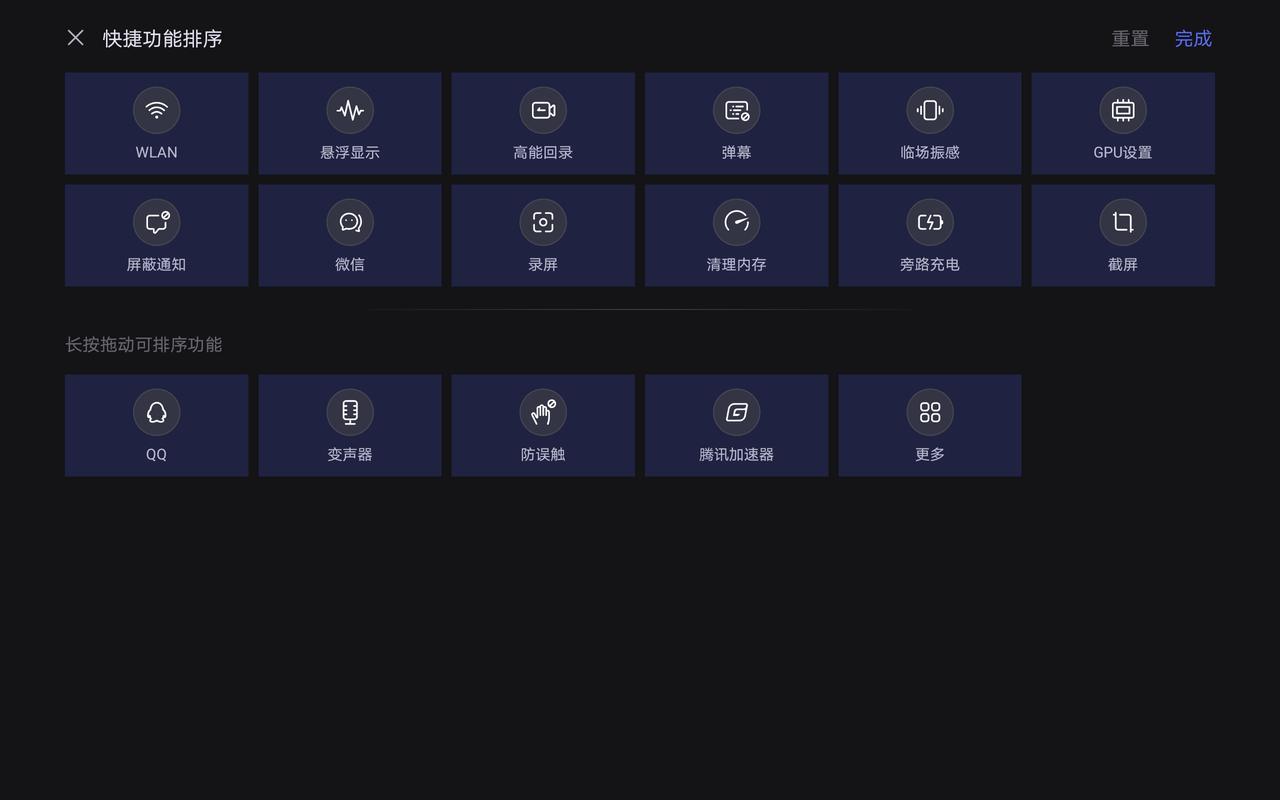Tap 重置 to reset the order
Image resolution: width=1280 pixels, height=800 pixels.
1130,39
